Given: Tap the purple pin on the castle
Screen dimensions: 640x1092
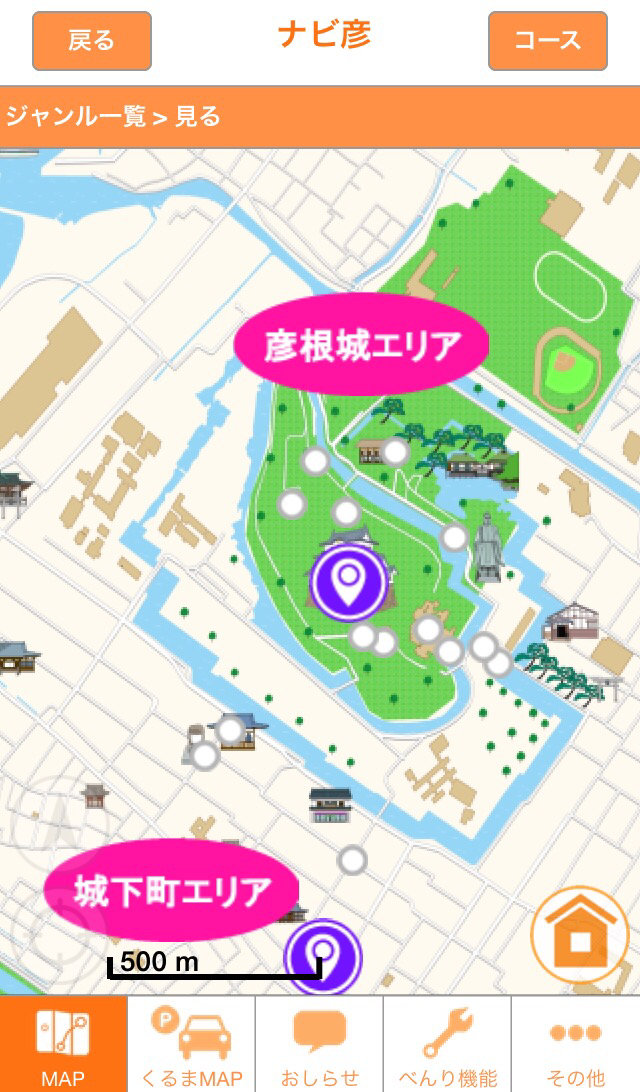Looking at the screenshot, I should [x=349, y=583].
